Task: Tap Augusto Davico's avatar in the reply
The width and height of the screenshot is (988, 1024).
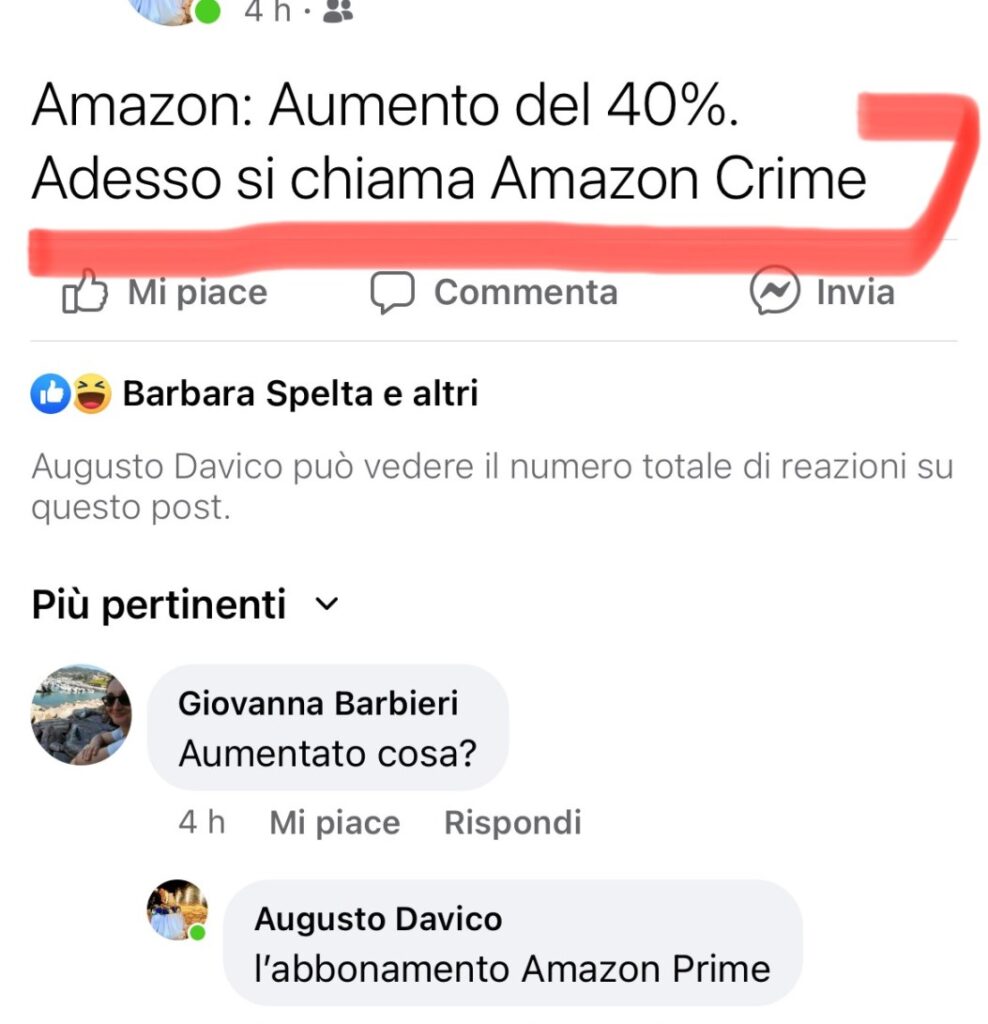Action: [178, 910]
